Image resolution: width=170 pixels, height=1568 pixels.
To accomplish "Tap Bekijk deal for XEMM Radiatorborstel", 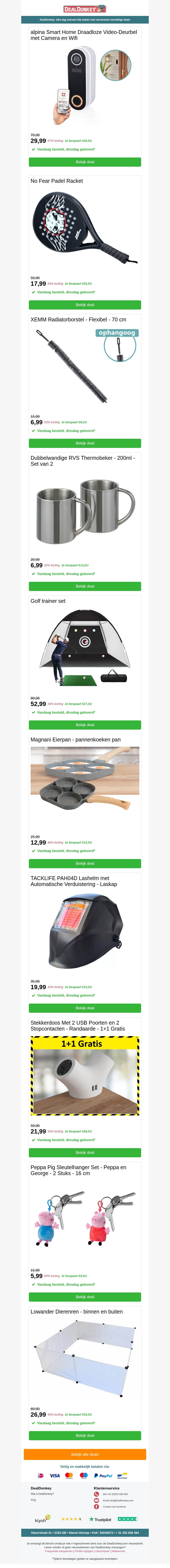I will coord(85,443).
